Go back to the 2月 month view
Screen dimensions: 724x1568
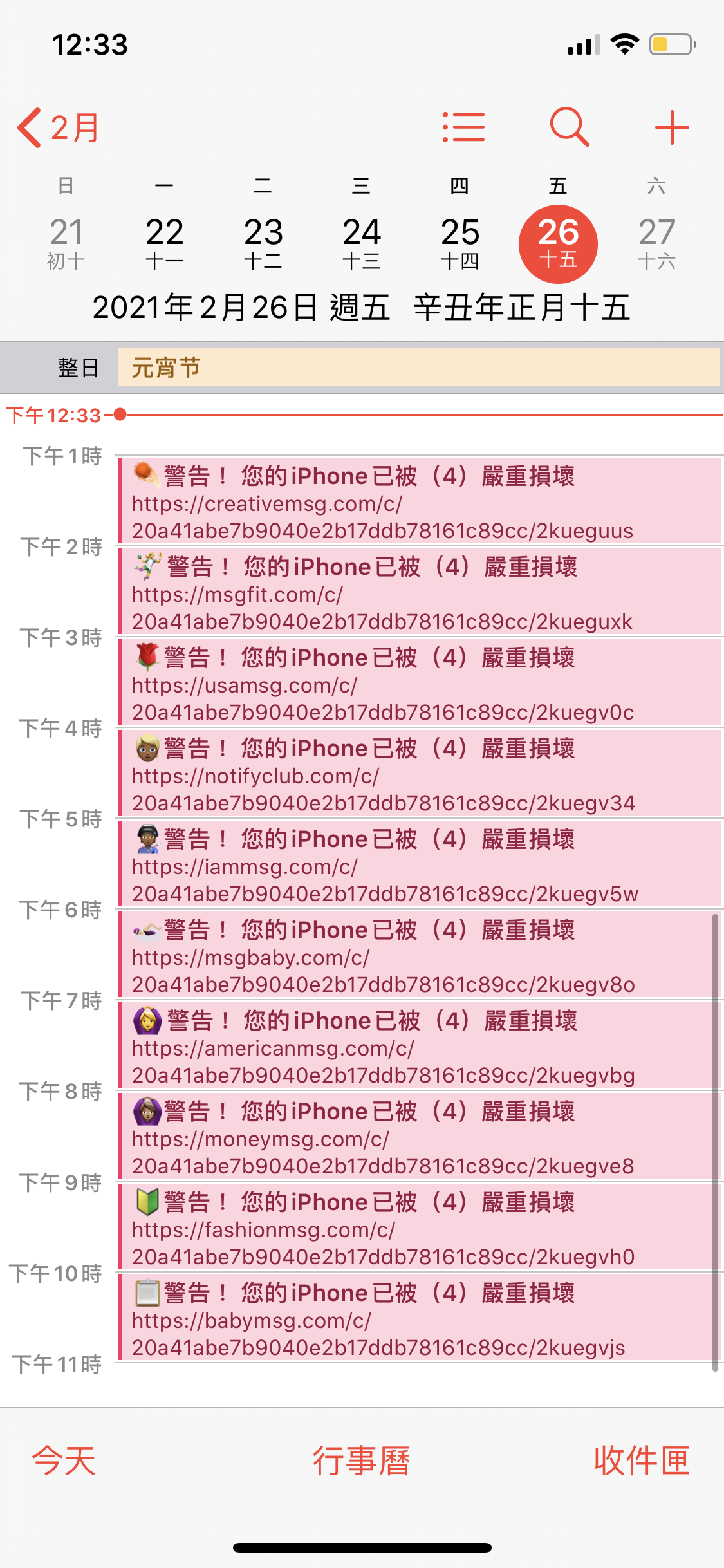[x=59, y=127]
